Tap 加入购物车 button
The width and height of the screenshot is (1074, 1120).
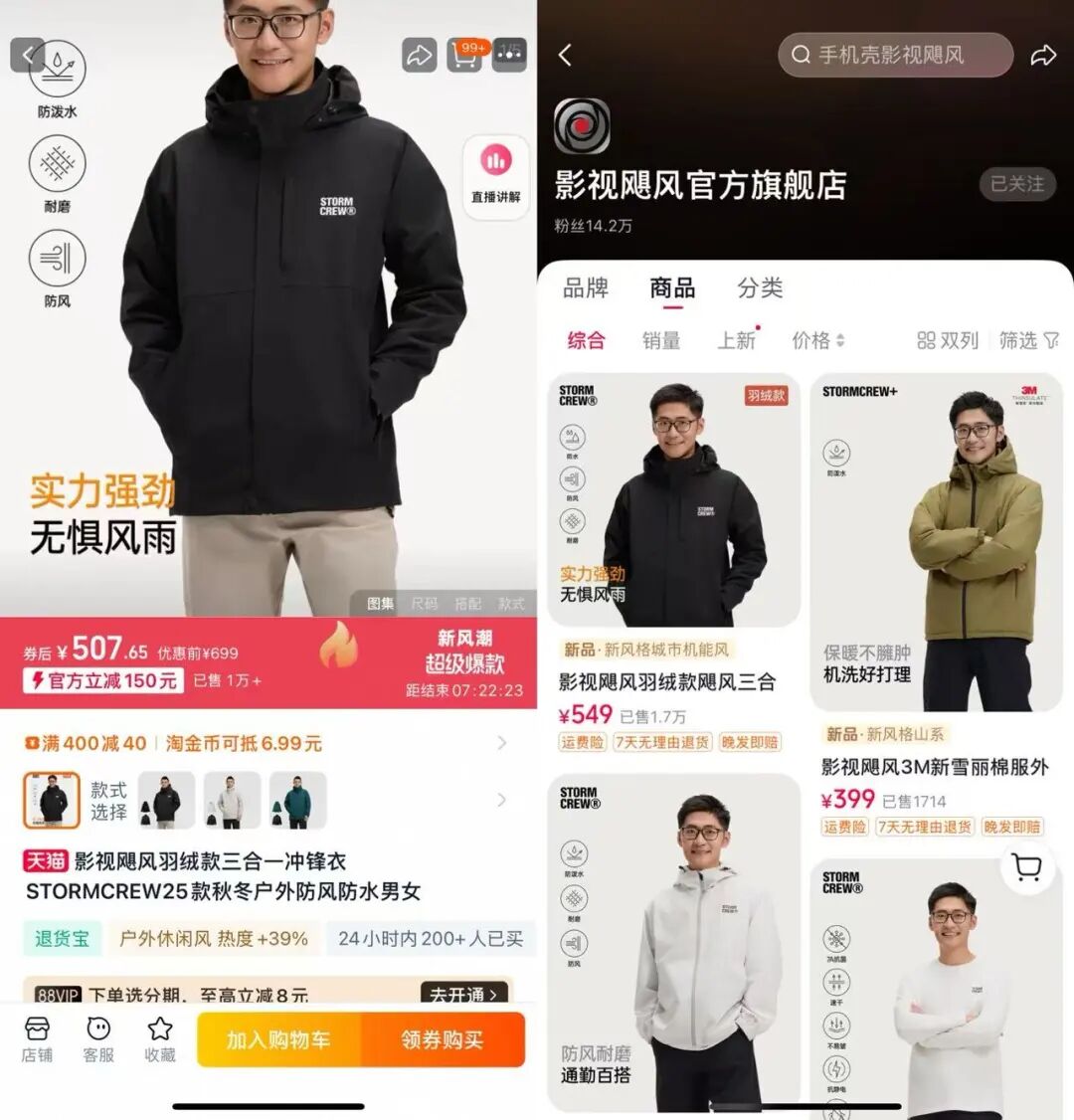pyautogui.click(x=278, y=1039)
